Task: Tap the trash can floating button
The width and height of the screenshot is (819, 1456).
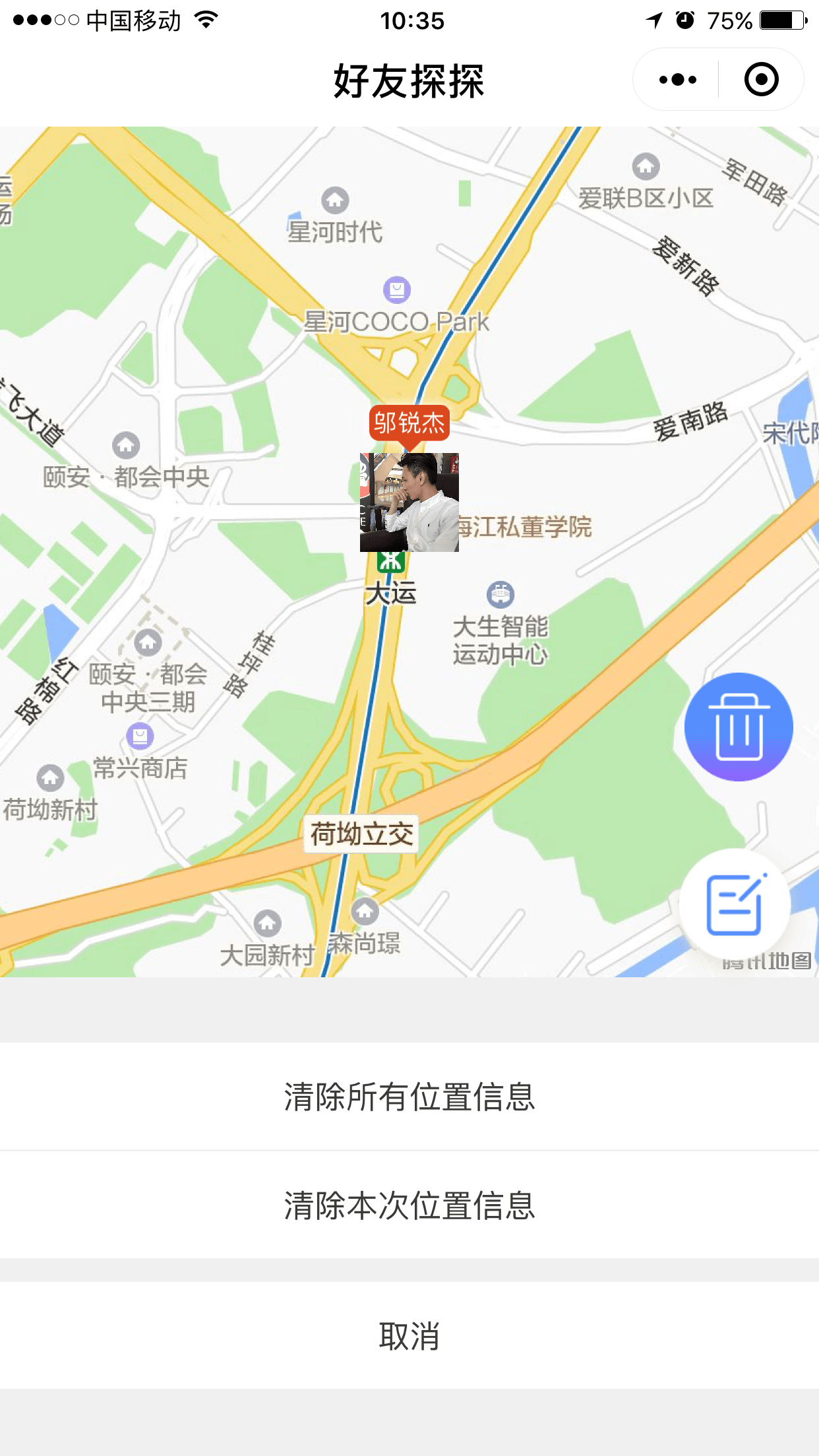Action: pyautogui.click(x=739, y=727)
